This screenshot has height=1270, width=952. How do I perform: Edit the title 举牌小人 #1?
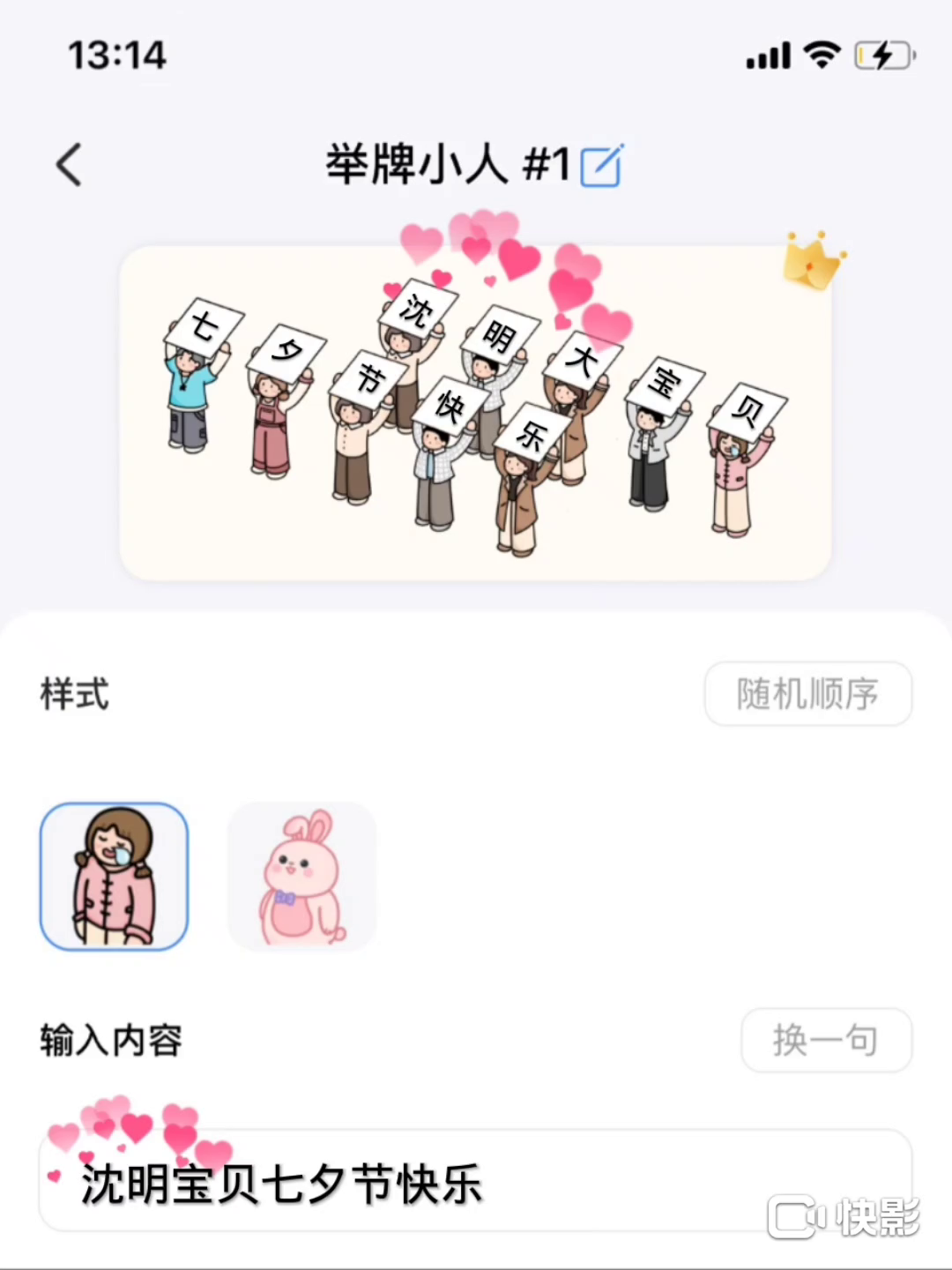(601, 166)
